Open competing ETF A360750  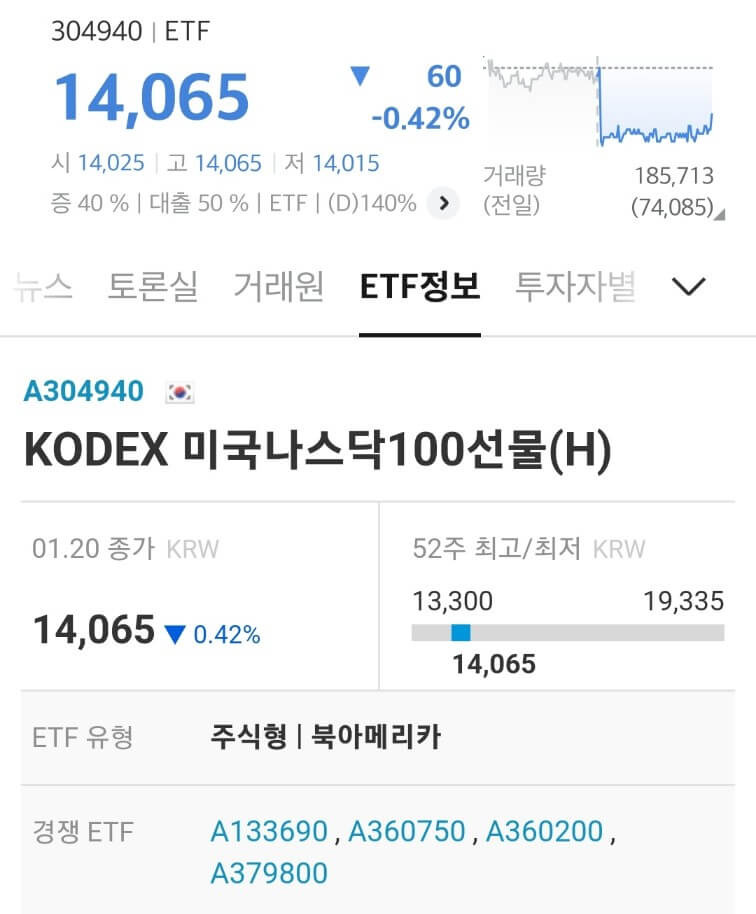click(405, 831)
